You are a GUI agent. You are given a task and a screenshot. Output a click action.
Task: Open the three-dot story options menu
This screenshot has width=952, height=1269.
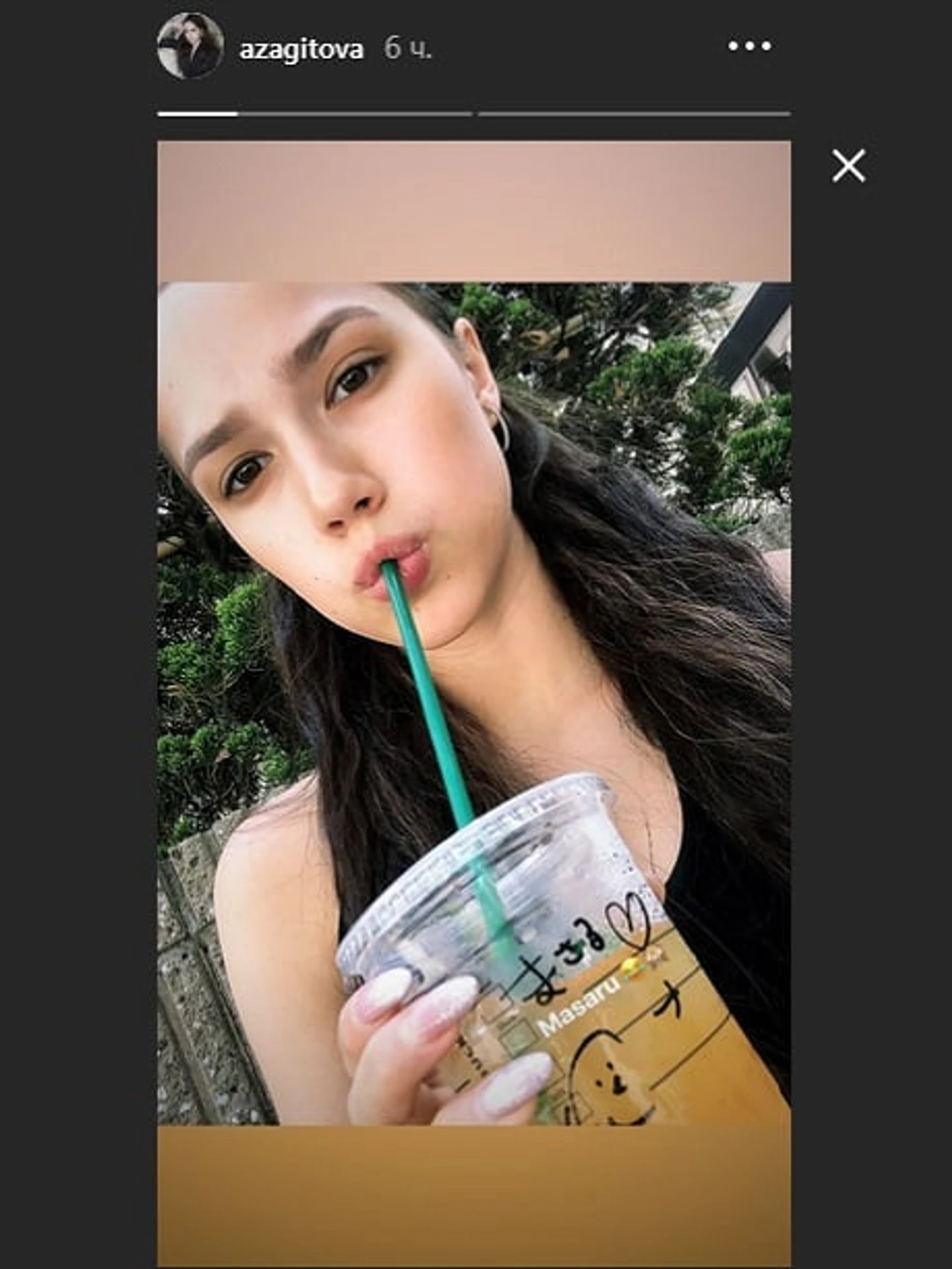pyautogui.click(x=749, y=46)
